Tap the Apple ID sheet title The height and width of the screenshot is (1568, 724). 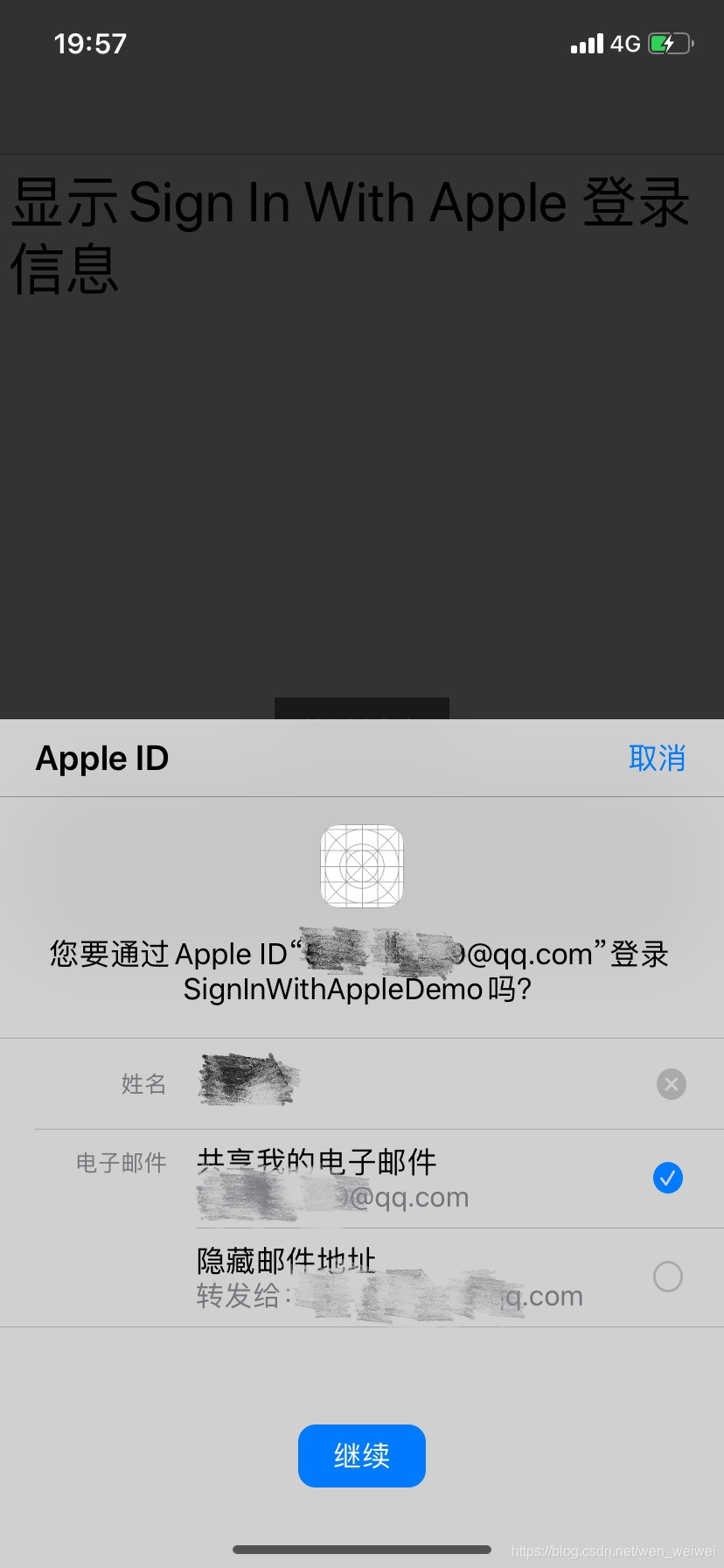tap(101, 758)
